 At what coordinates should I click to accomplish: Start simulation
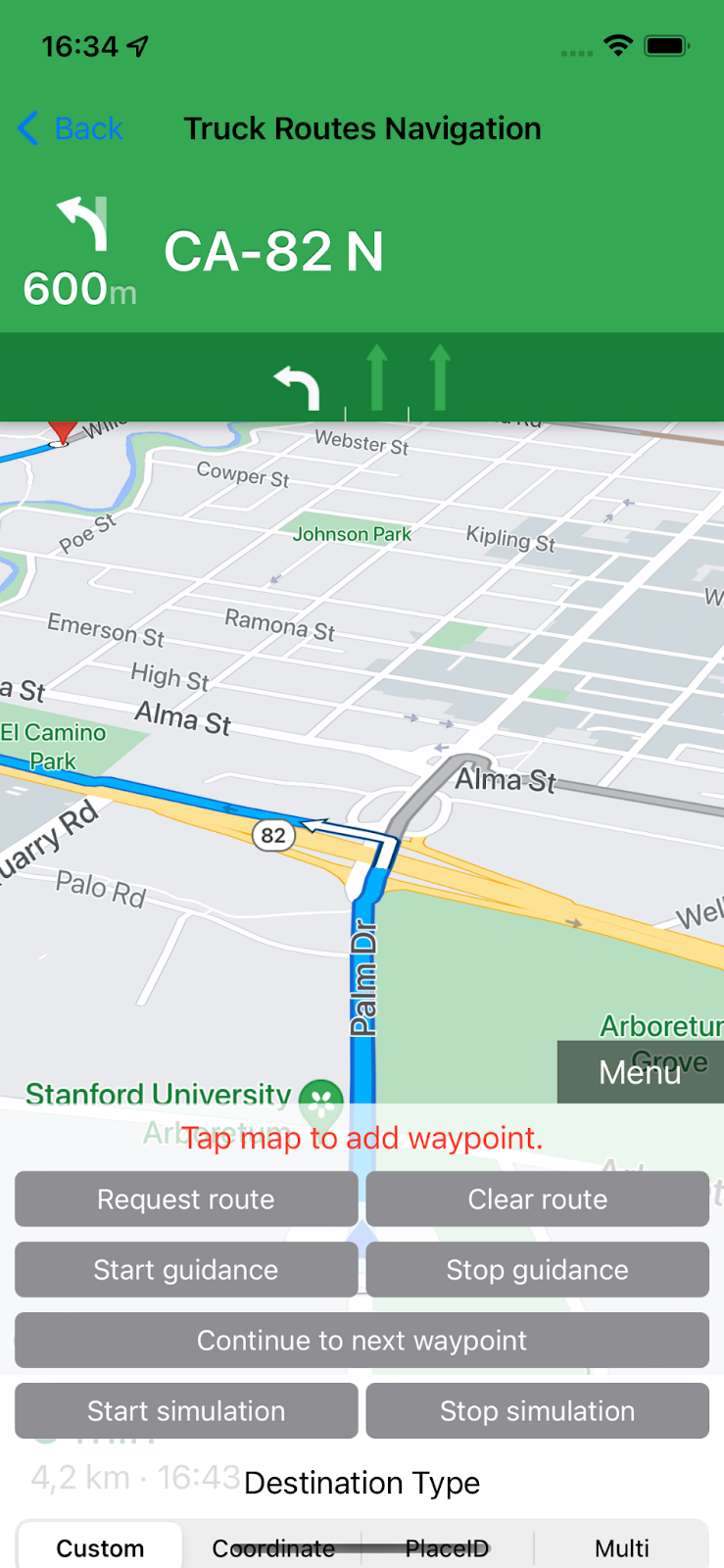tap(186, 1411)
